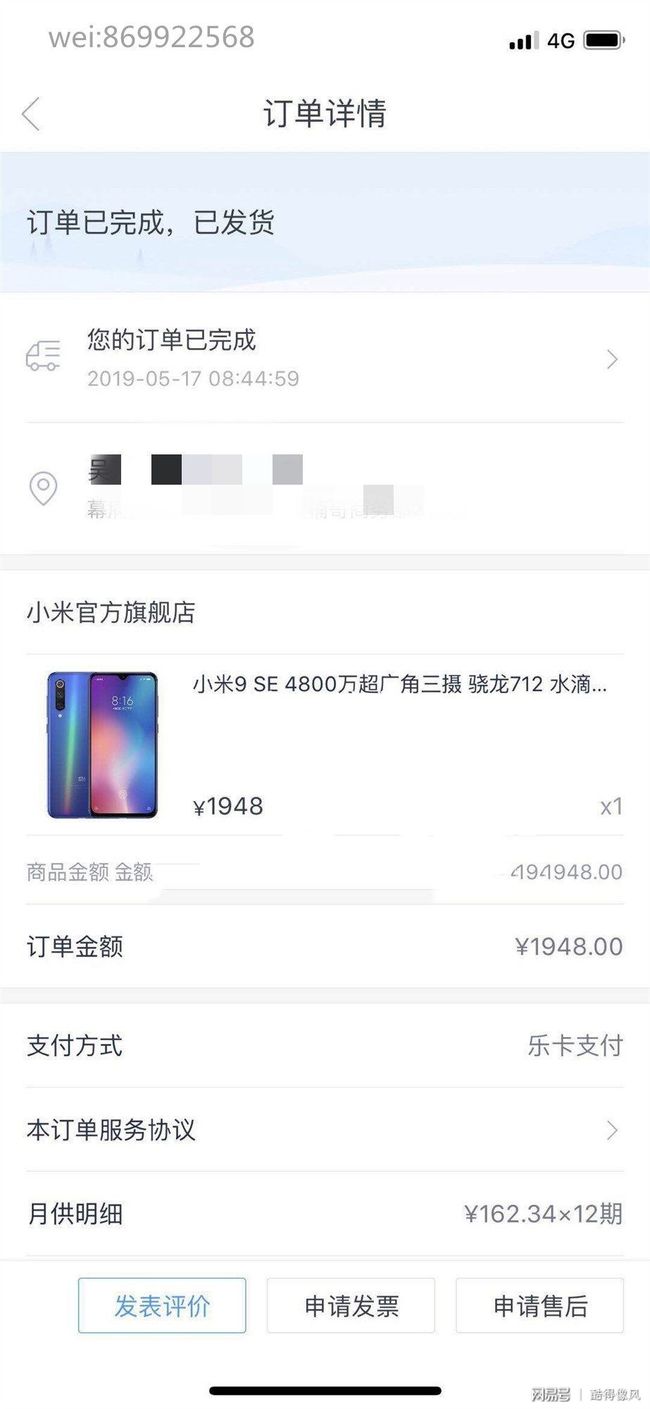Image resolution: width=650 pixels, height=1409 pixels.
Task: Go back from order details
Action: [32, 114]
